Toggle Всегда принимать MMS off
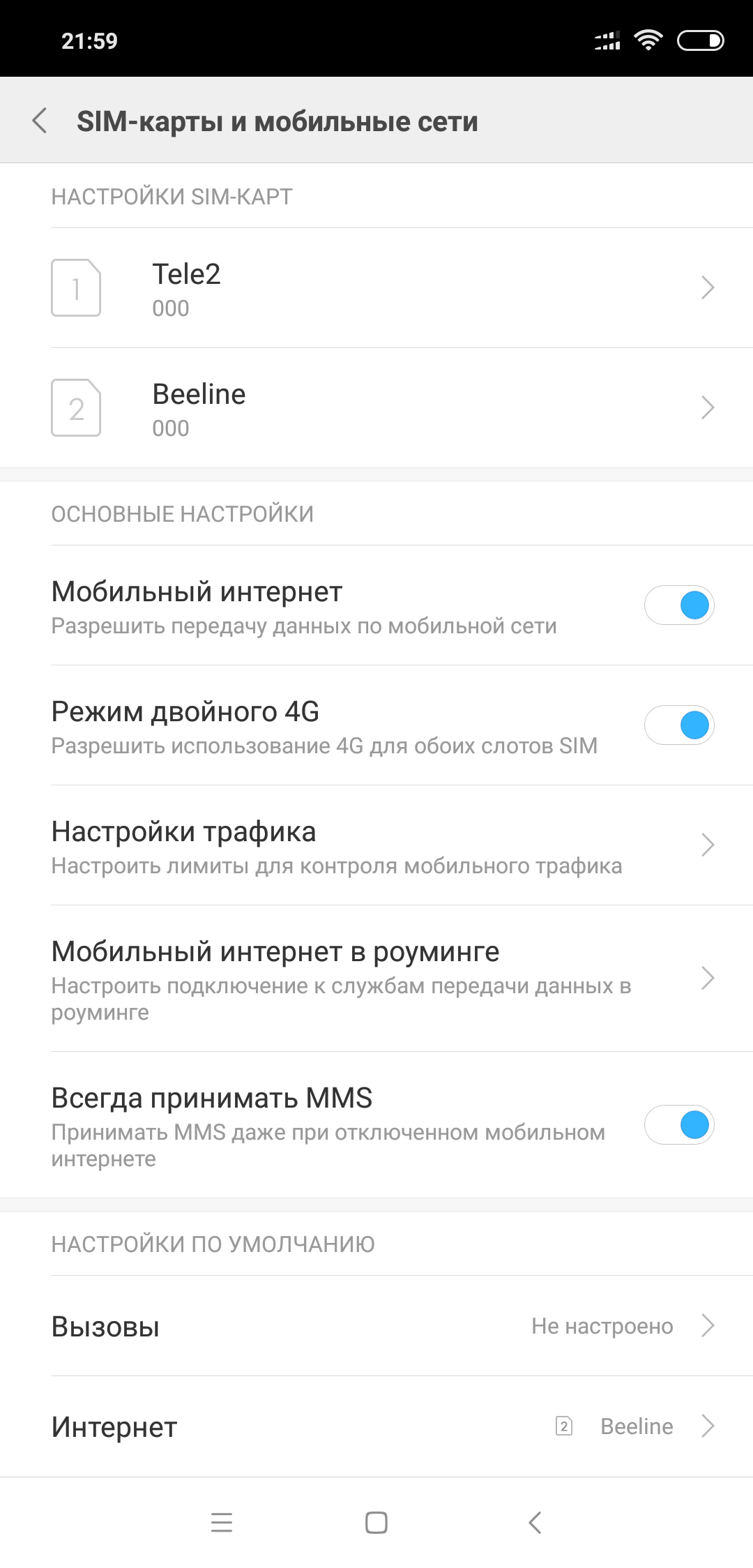This screenshot has width=753, height=1568. [679, 1124]
